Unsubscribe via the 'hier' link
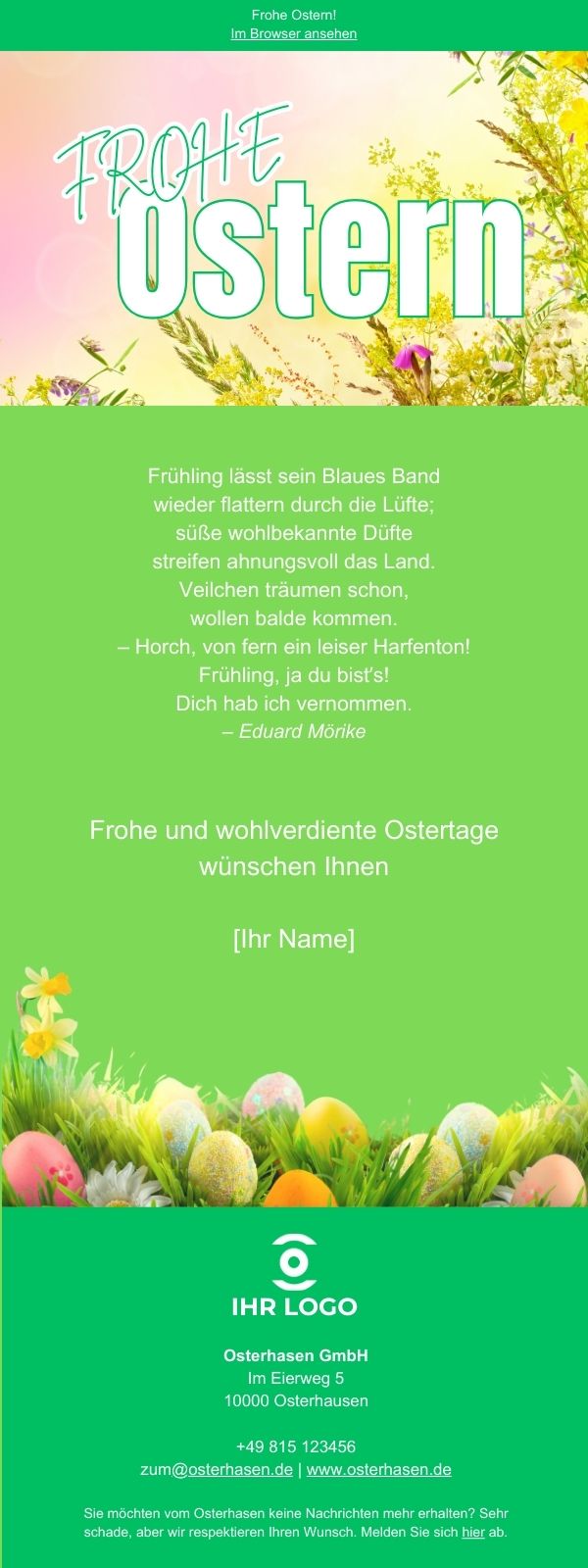The width and height of the screenshot is (588, 1568). tap(472, 1532)
